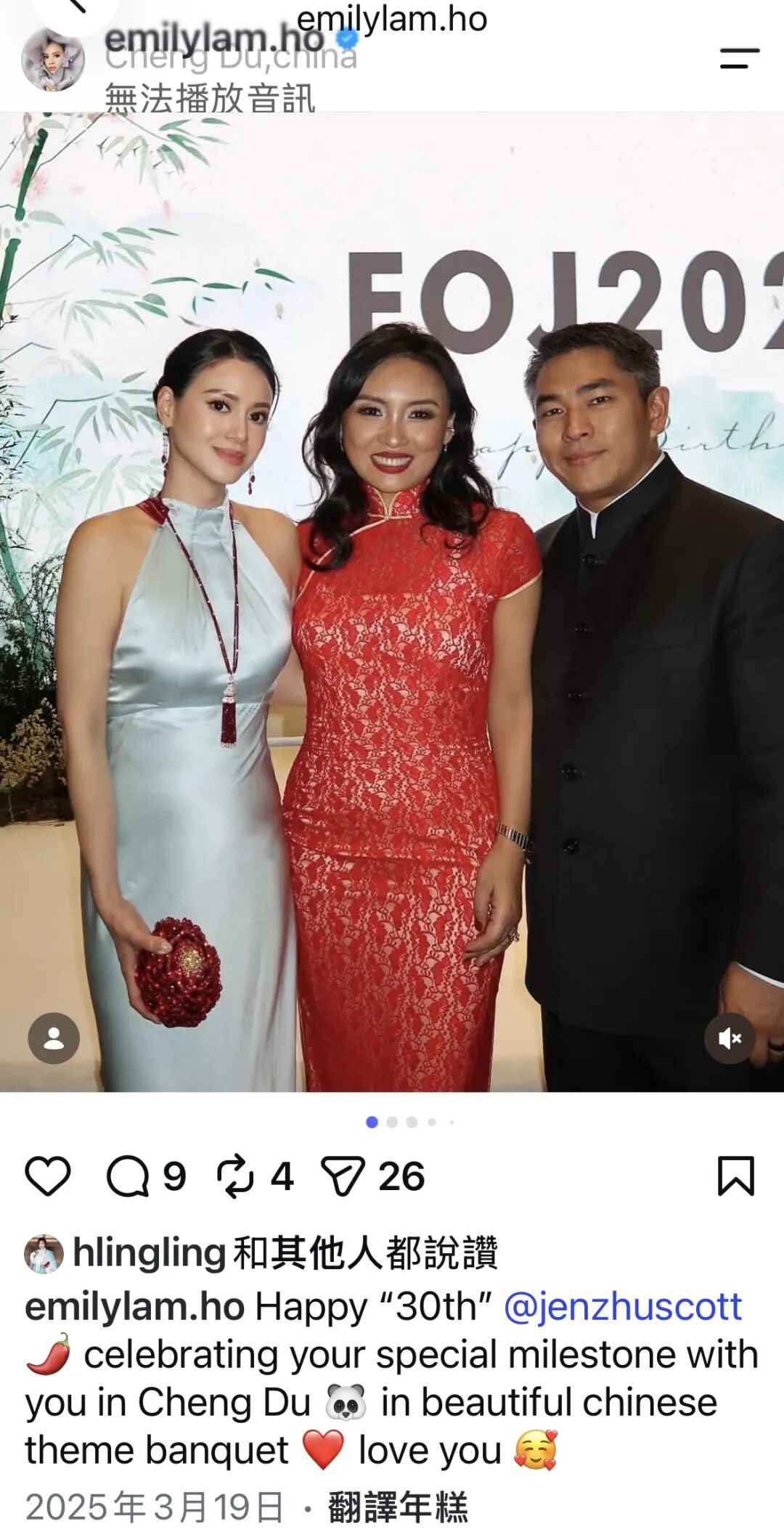
Task: Open the menu lines icon at top right
Action: pos(740,59)
